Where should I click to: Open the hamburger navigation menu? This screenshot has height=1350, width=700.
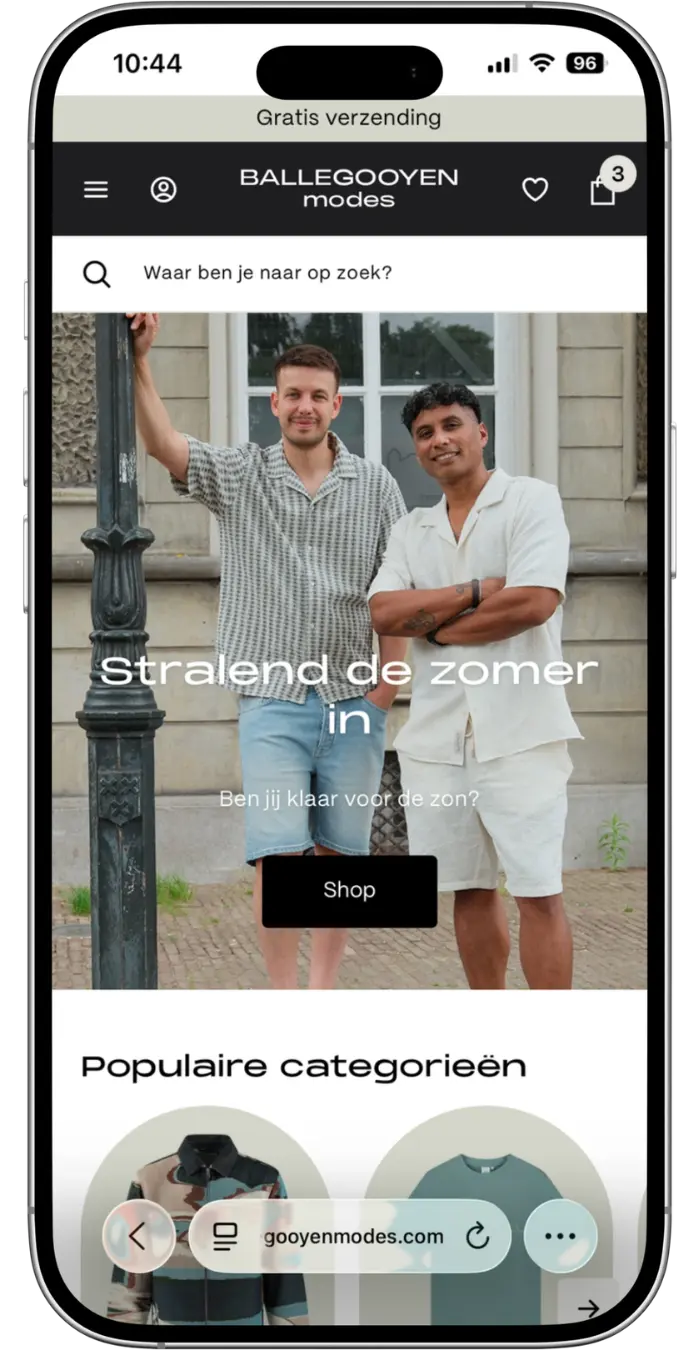(96, 189)
